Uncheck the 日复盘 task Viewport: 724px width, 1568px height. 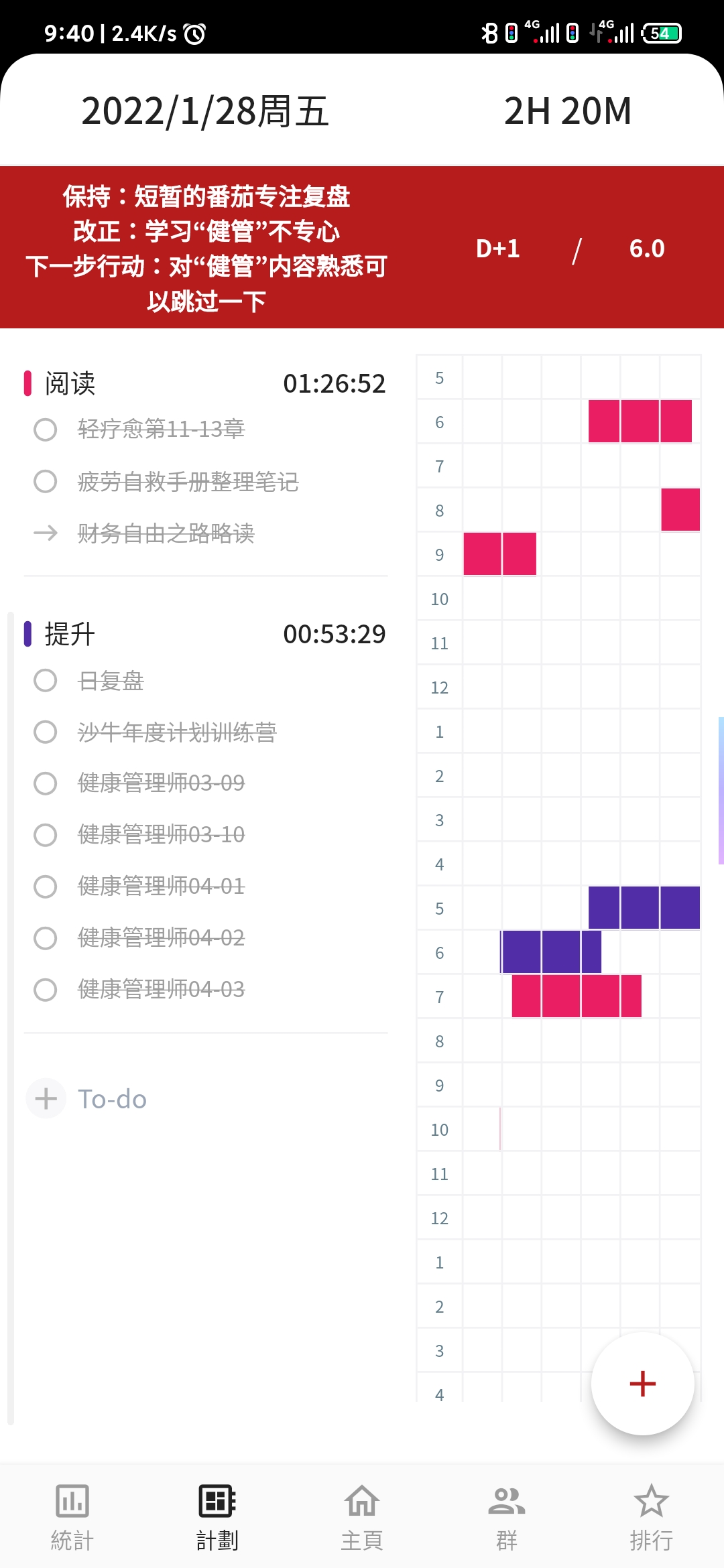click(x=45, y=681)
